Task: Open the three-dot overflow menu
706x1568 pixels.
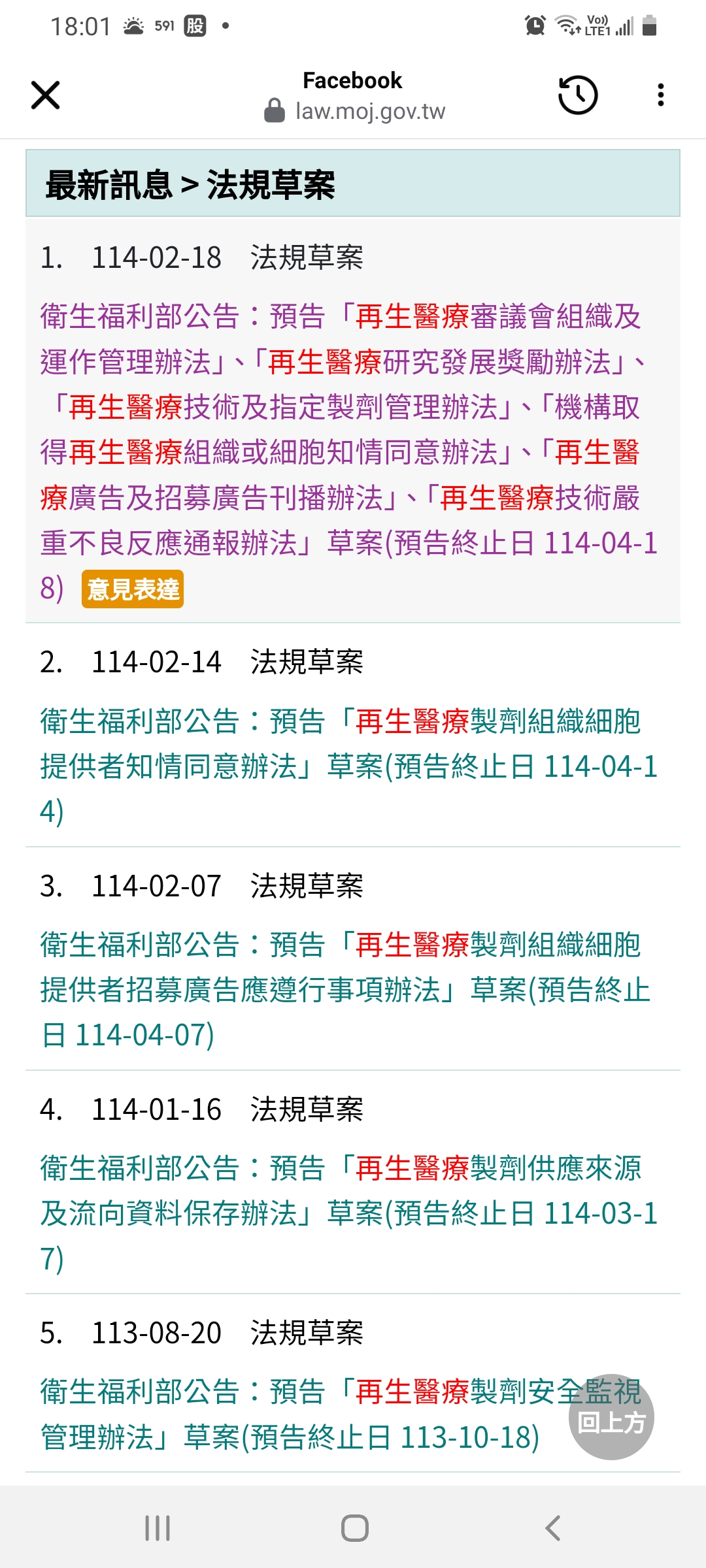Action: point(661,95)
